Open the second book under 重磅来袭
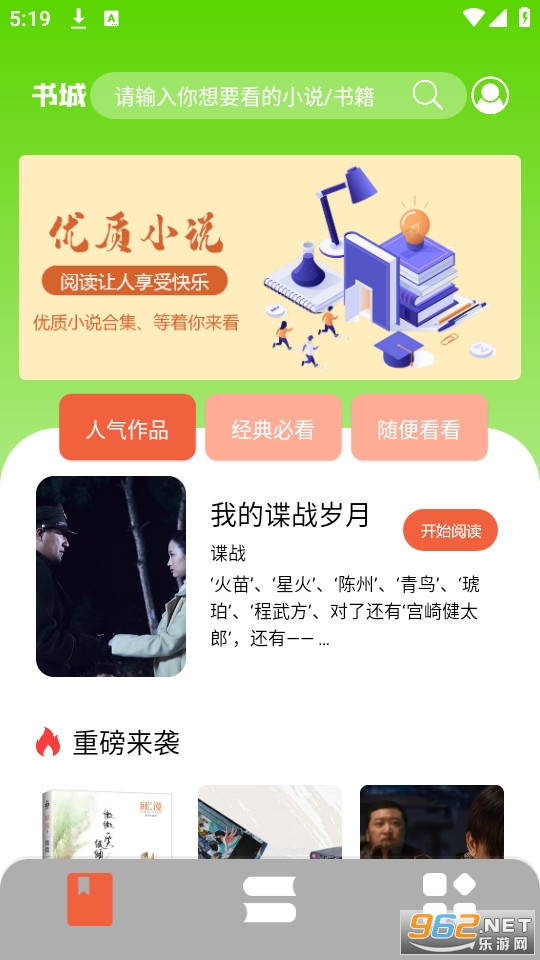This screenshot has height=960, width=540. click(270, 822)
